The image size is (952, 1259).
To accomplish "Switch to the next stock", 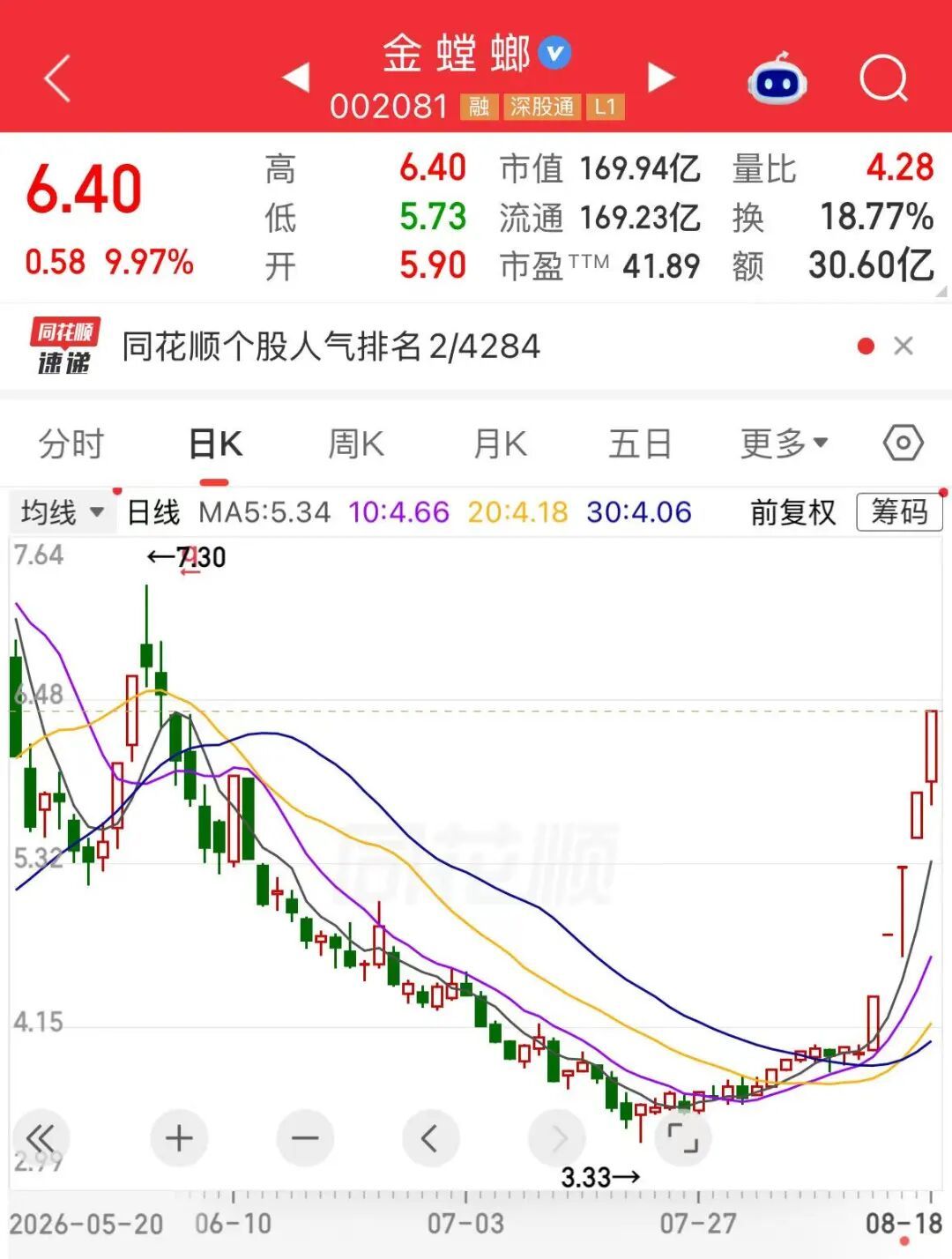I will point(661,77).
